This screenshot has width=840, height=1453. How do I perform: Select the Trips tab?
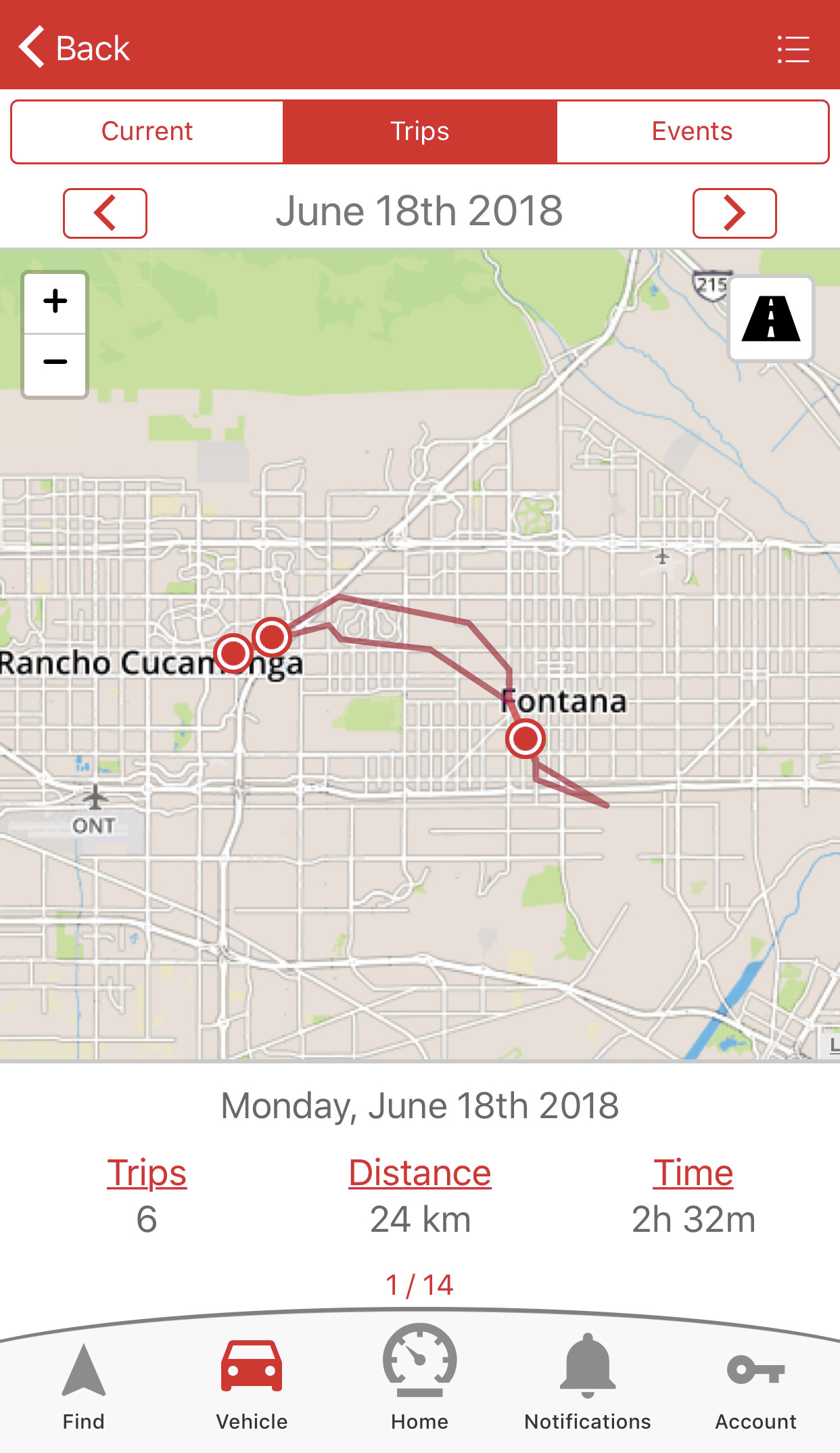pyautogui.click(x=420, y=131)
